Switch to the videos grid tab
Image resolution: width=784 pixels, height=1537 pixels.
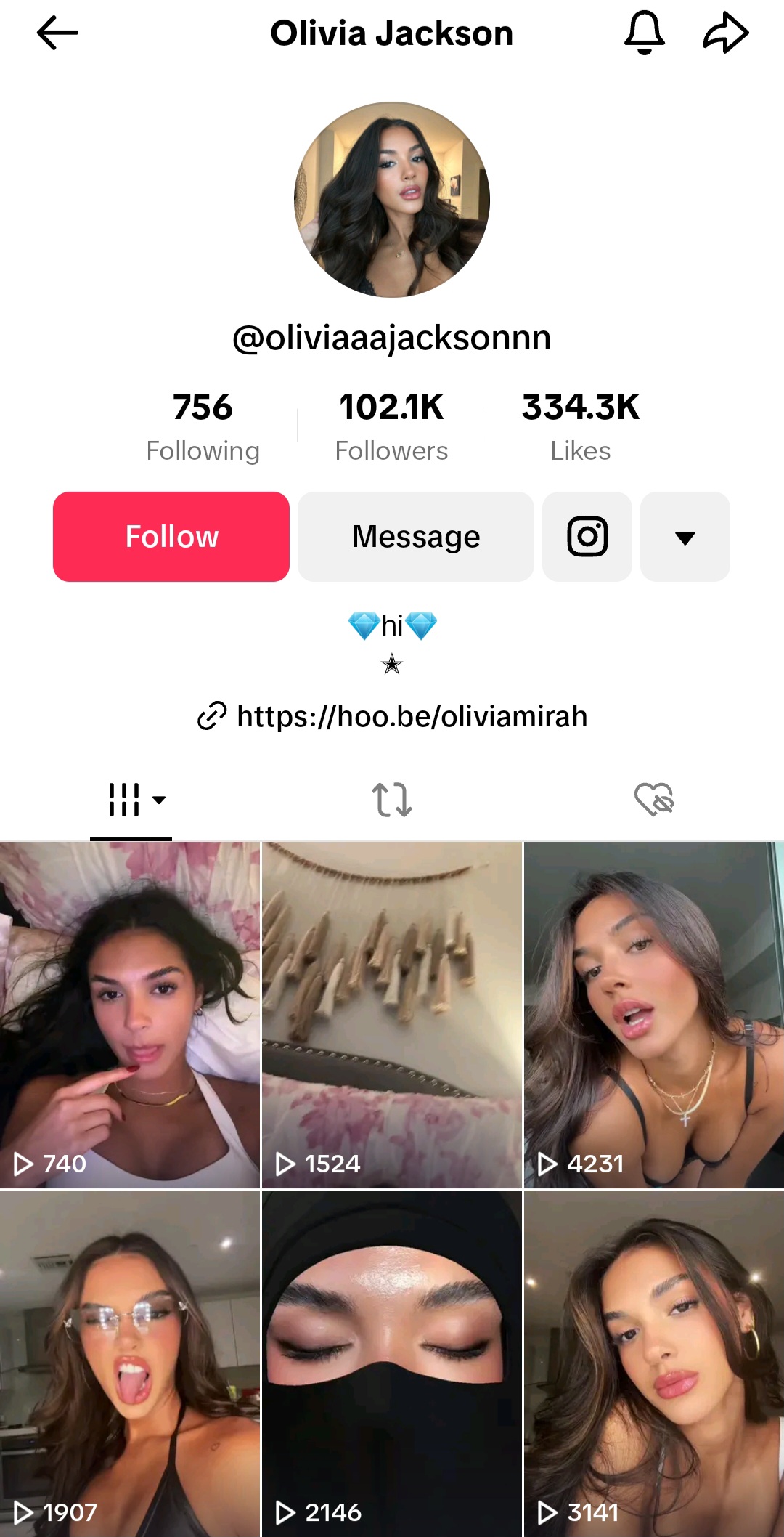131,800
